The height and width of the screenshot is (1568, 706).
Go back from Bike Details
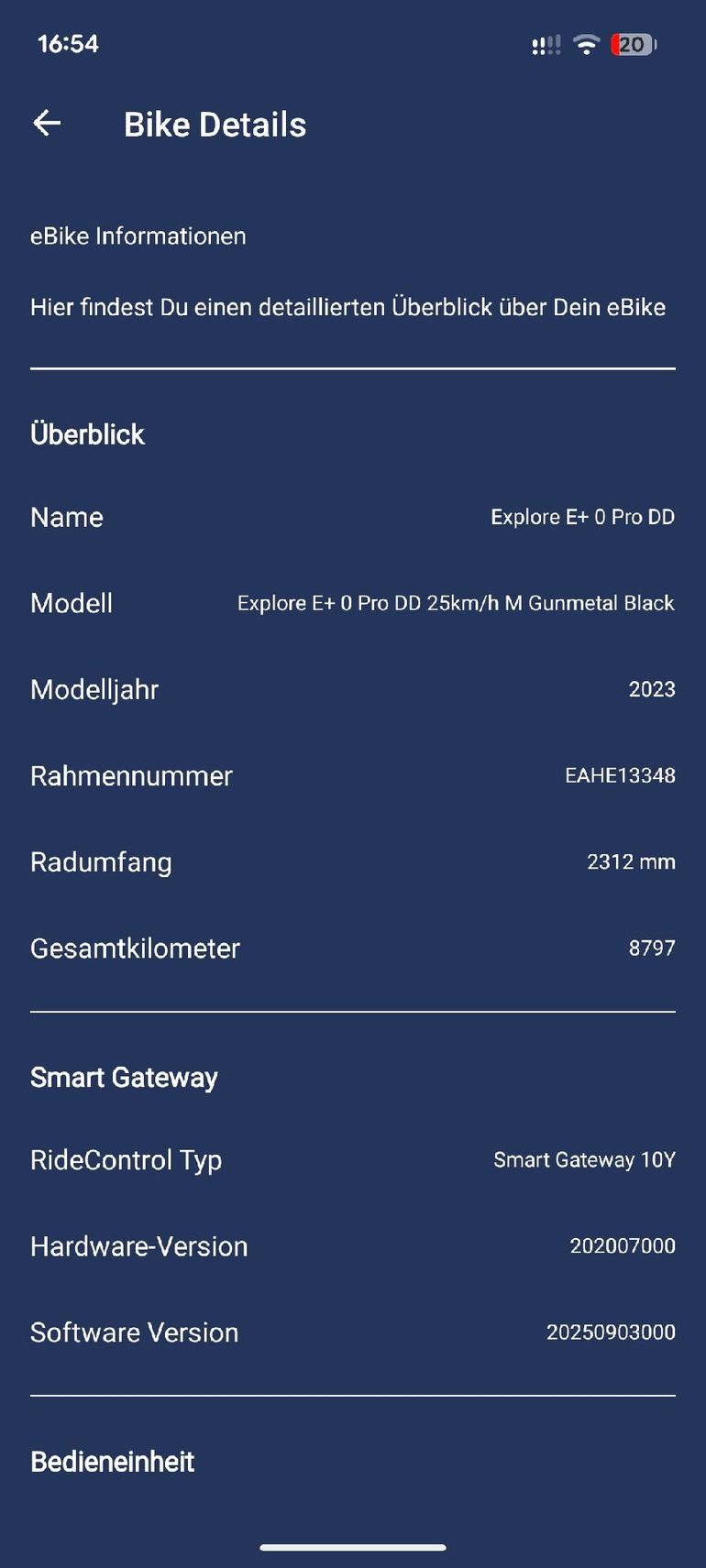tap(47, 123)
